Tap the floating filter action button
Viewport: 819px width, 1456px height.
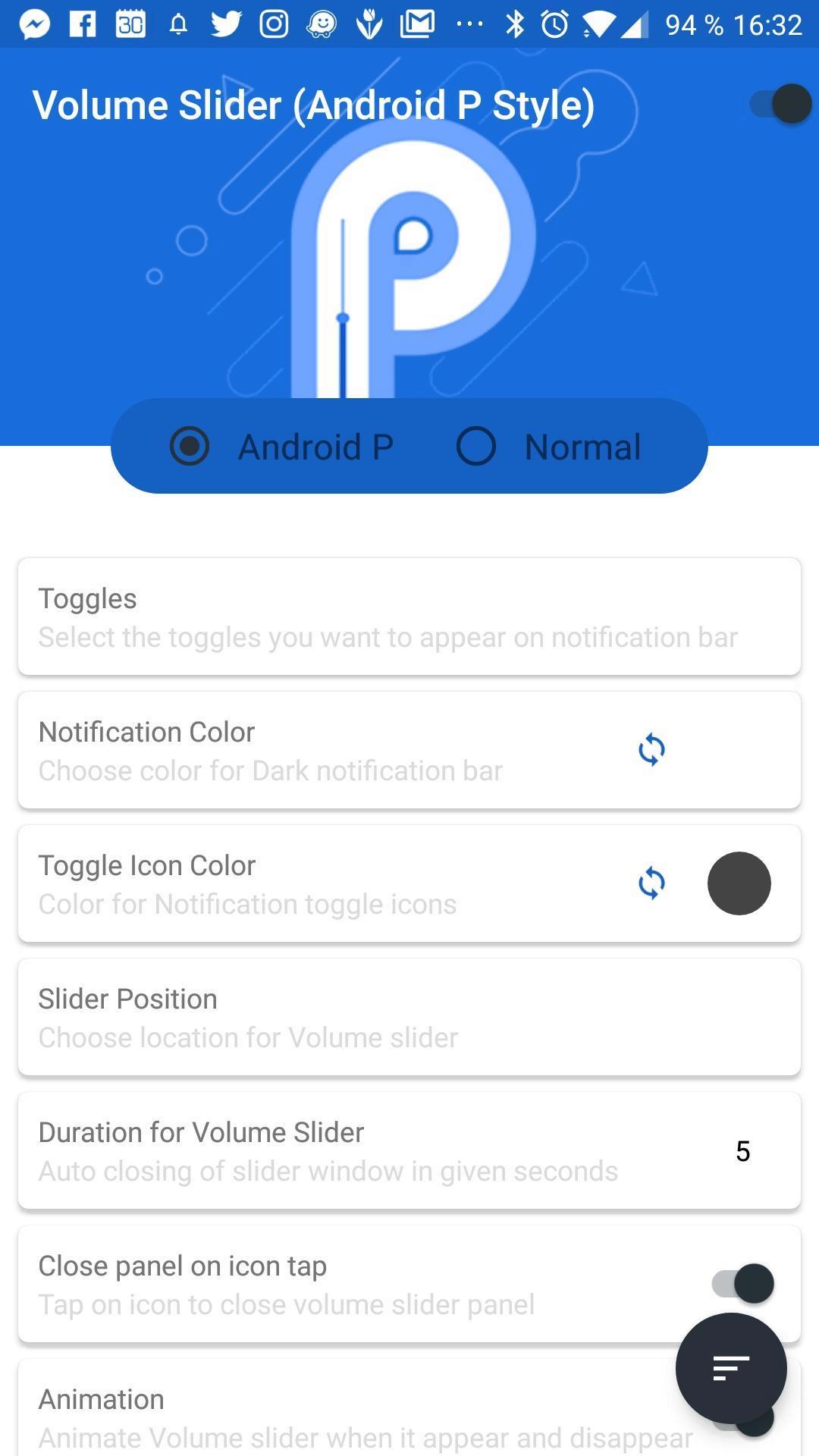731,1368
